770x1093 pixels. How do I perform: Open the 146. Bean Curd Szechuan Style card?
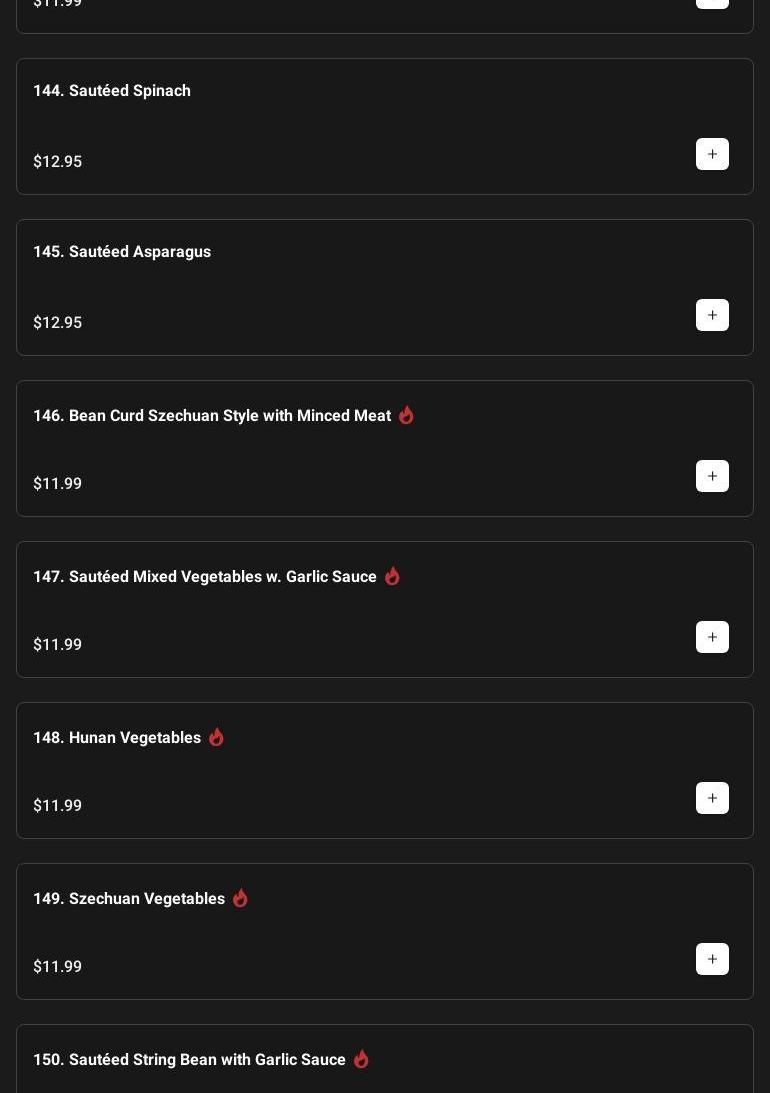(x=212, y=416)
